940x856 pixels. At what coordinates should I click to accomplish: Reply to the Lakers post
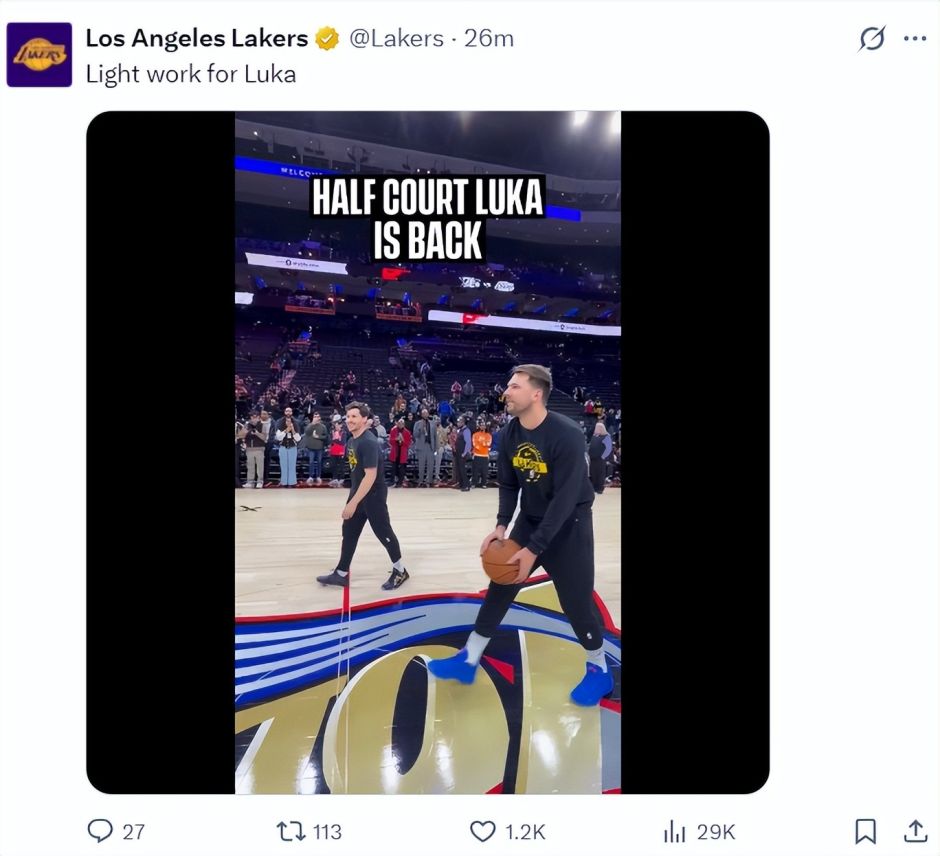click(x=101, y=831)
